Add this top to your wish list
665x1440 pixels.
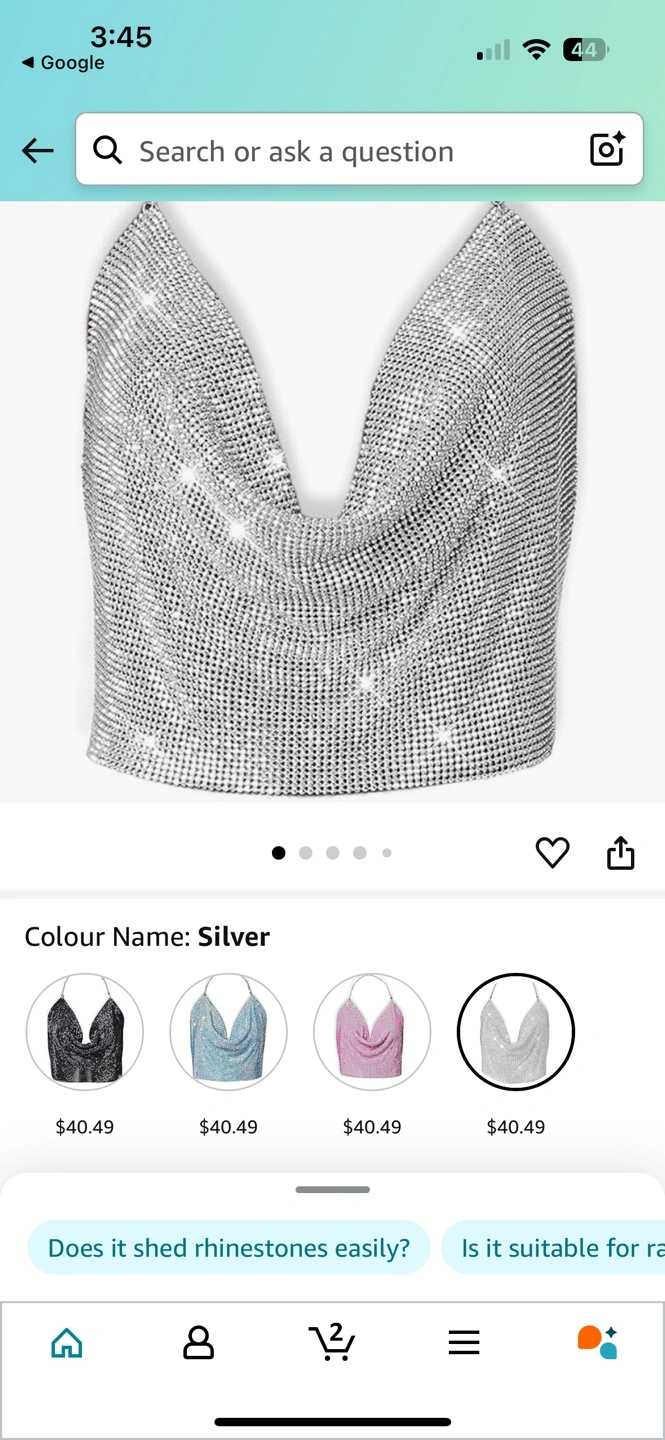click(552, 853)
